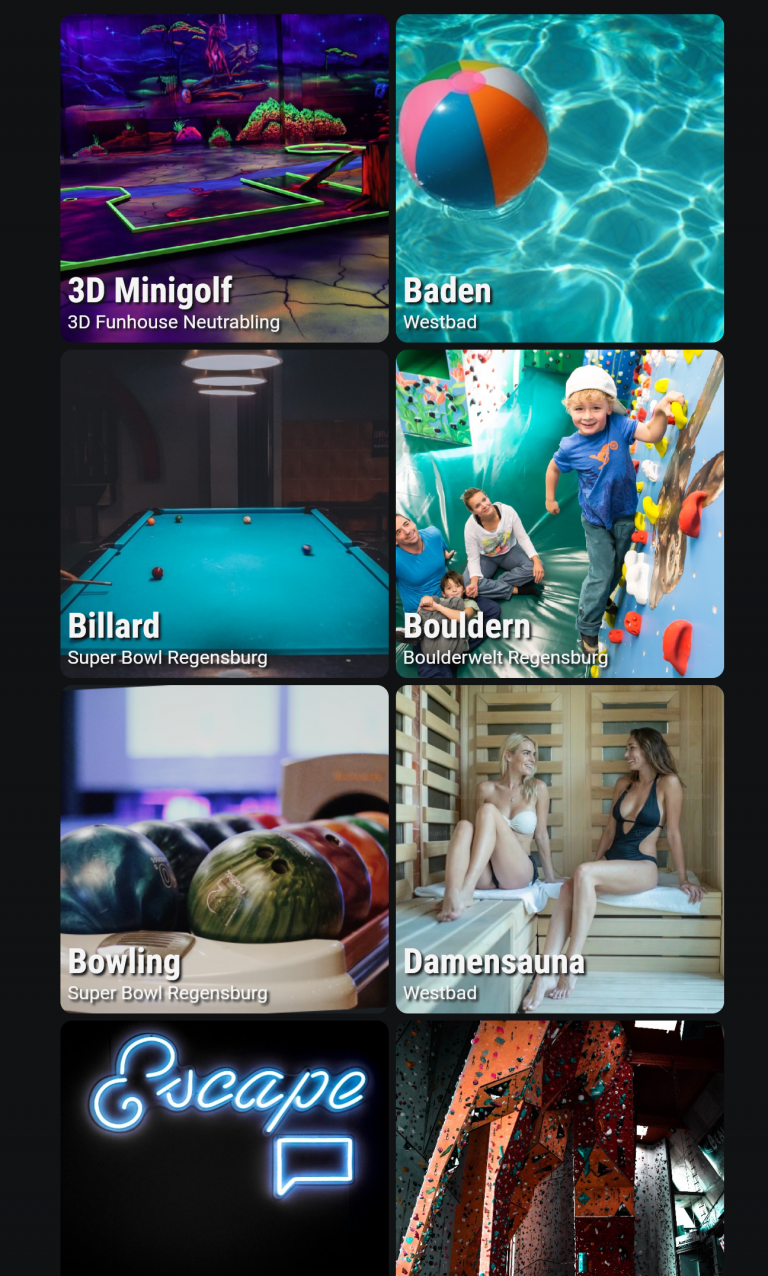This screenshot has width=768, height=1276.
Task: Open the Damensauna Westbad tile
Action: 560,849
